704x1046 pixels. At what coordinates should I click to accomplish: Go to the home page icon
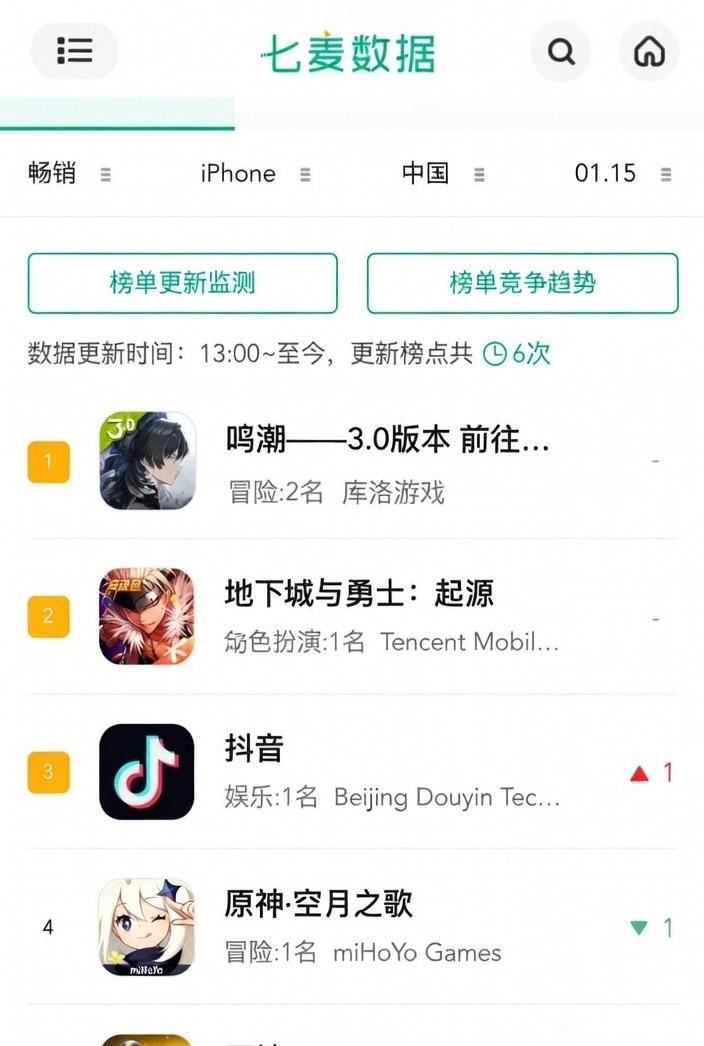point(649,51)
